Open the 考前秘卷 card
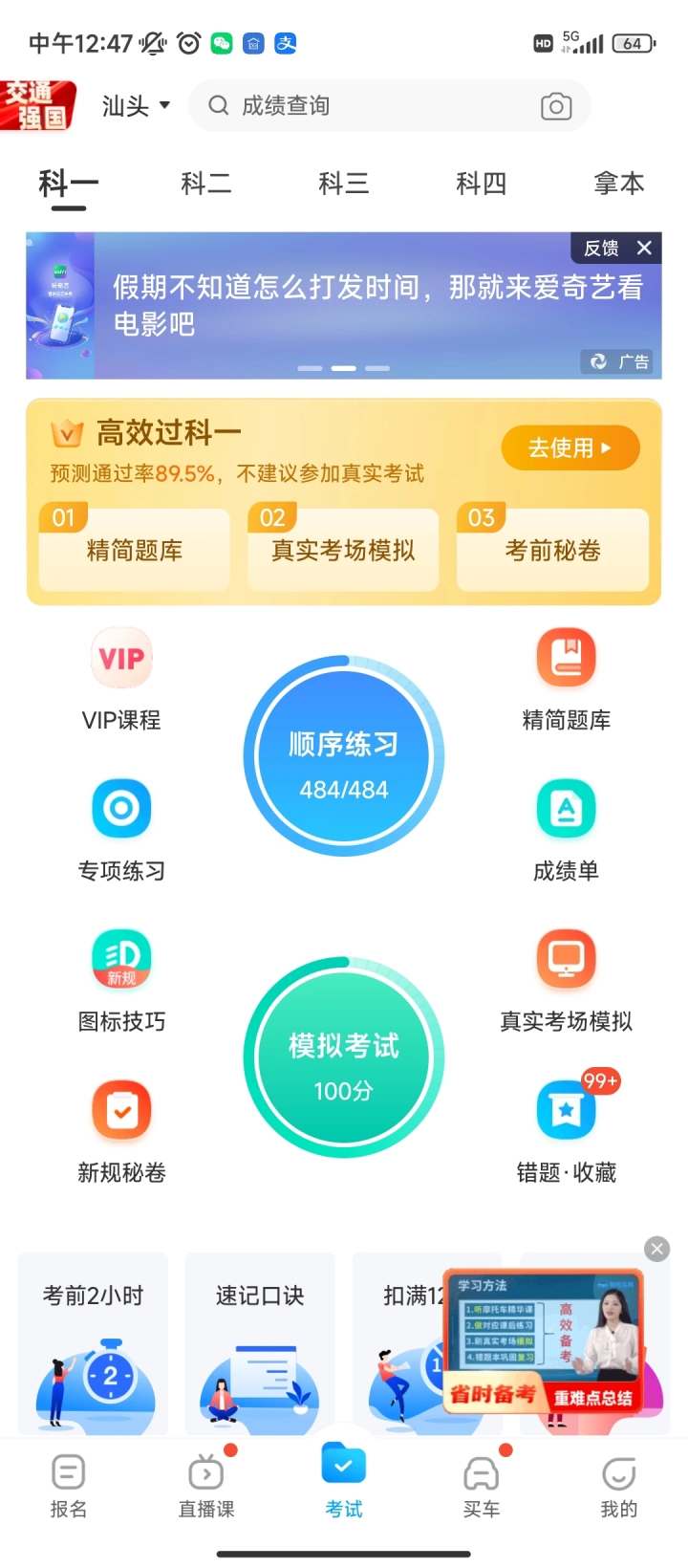 pos(553,550)
